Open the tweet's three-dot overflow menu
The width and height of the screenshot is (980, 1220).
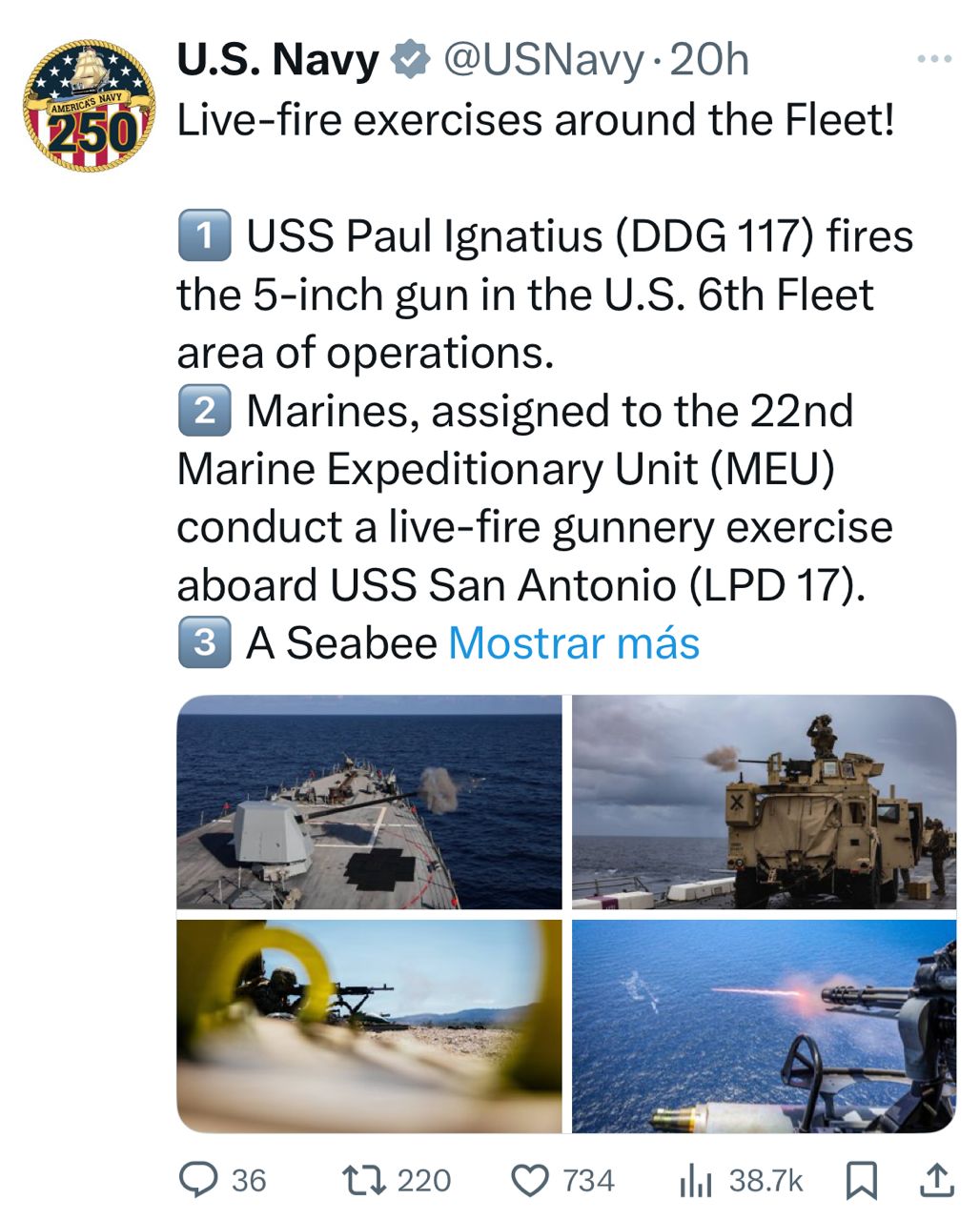click(x=933, y=60)
